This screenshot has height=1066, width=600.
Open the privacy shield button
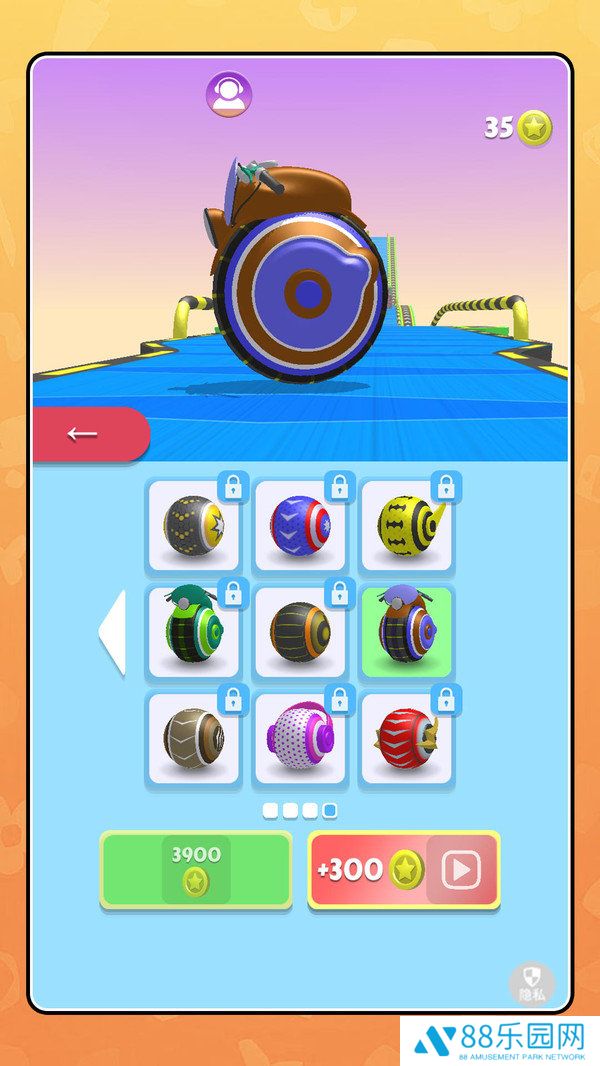(531, 981)
